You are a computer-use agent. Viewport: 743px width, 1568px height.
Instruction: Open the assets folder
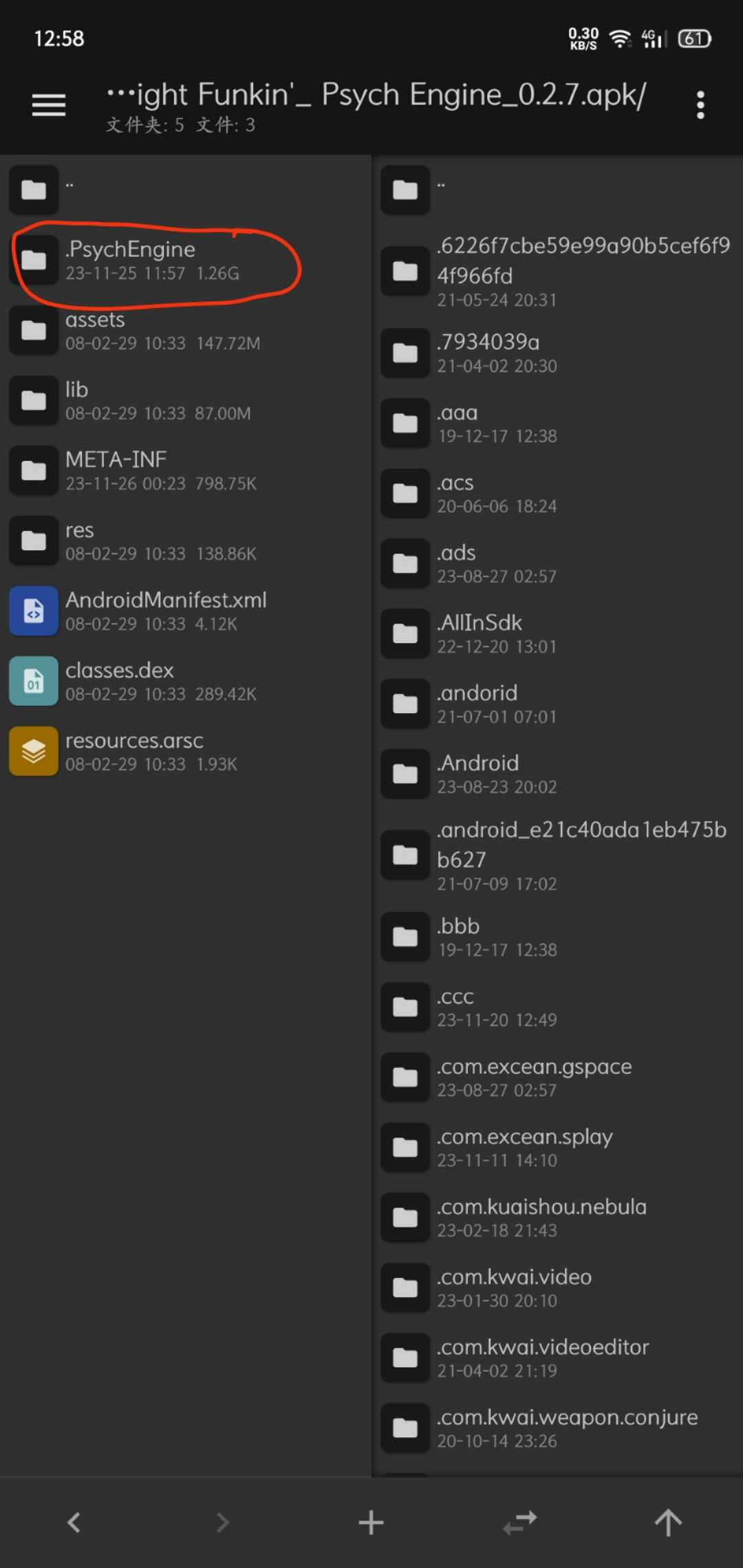[95, 330]
